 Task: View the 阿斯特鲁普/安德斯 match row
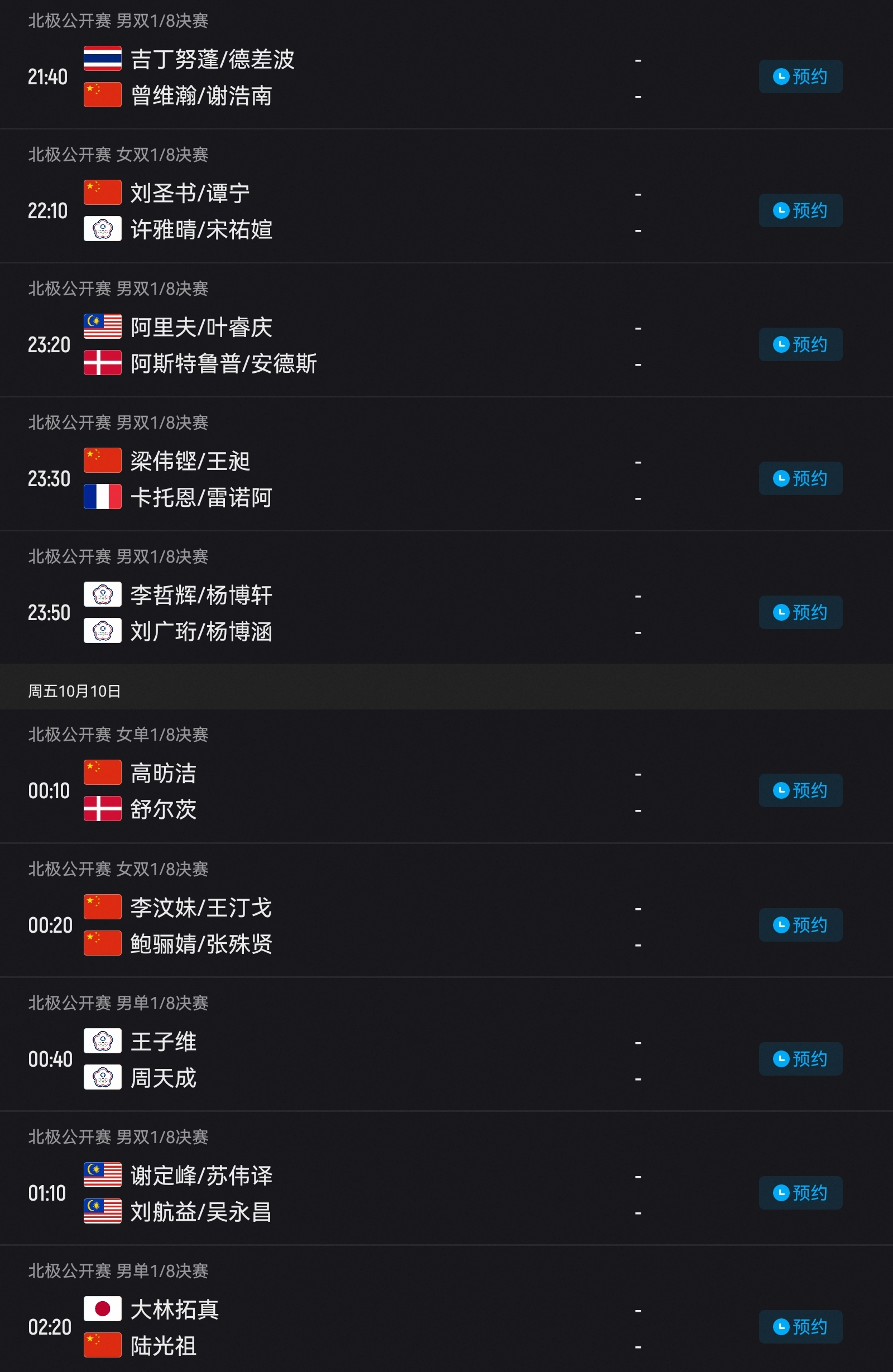(x=224, y=364)
